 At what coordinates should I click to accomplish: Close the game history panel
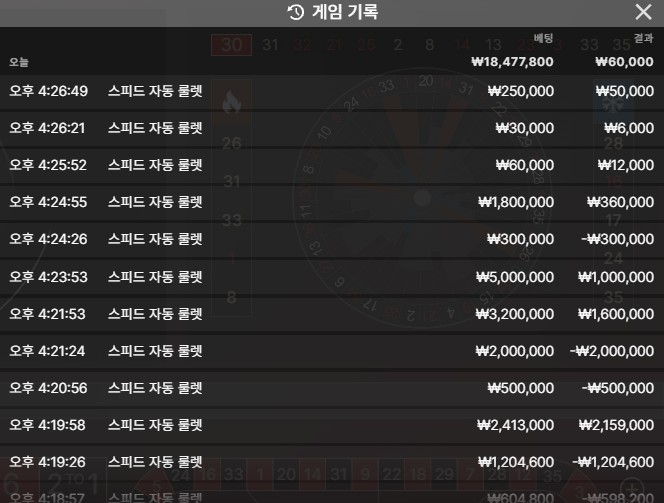643,12
